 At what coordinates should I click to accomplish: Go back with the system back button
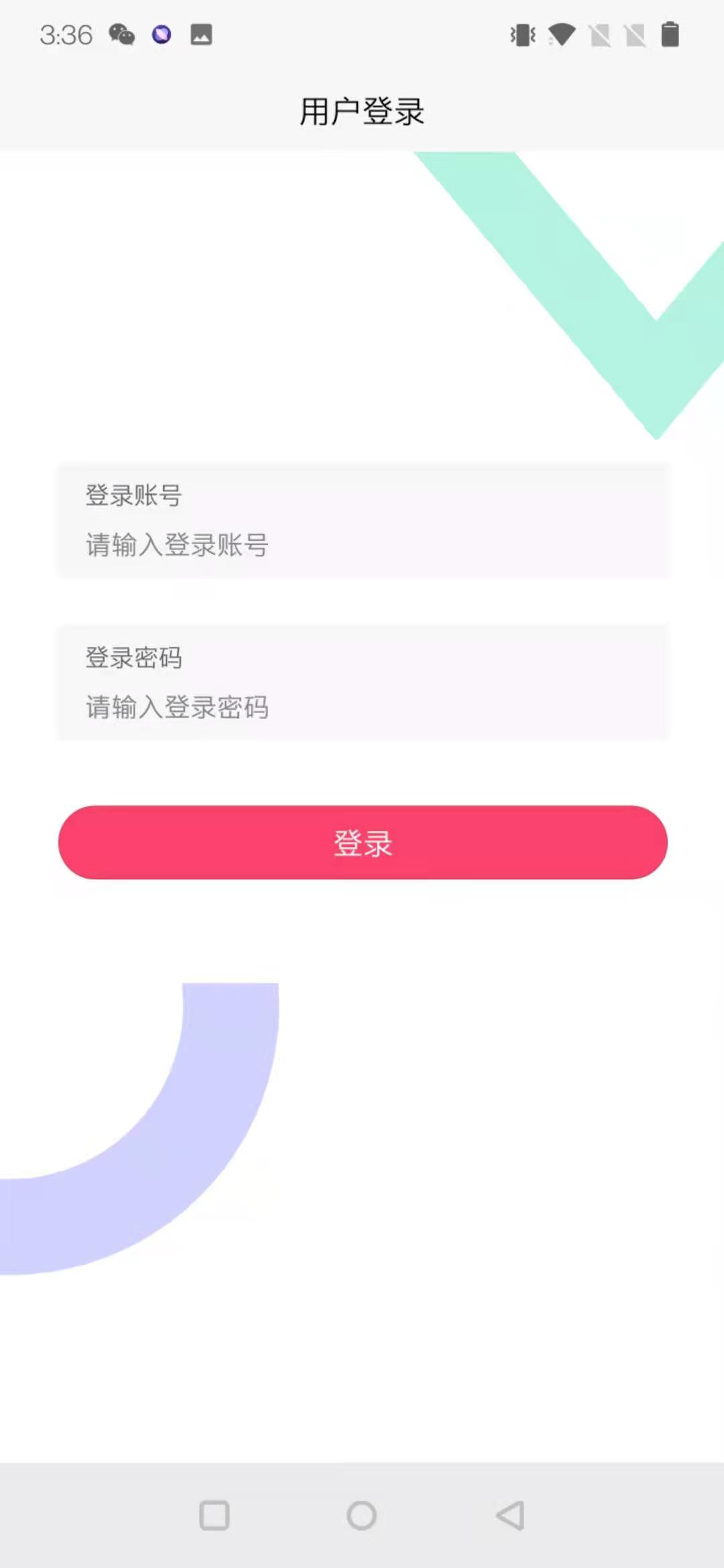(x=510, y=1515)
